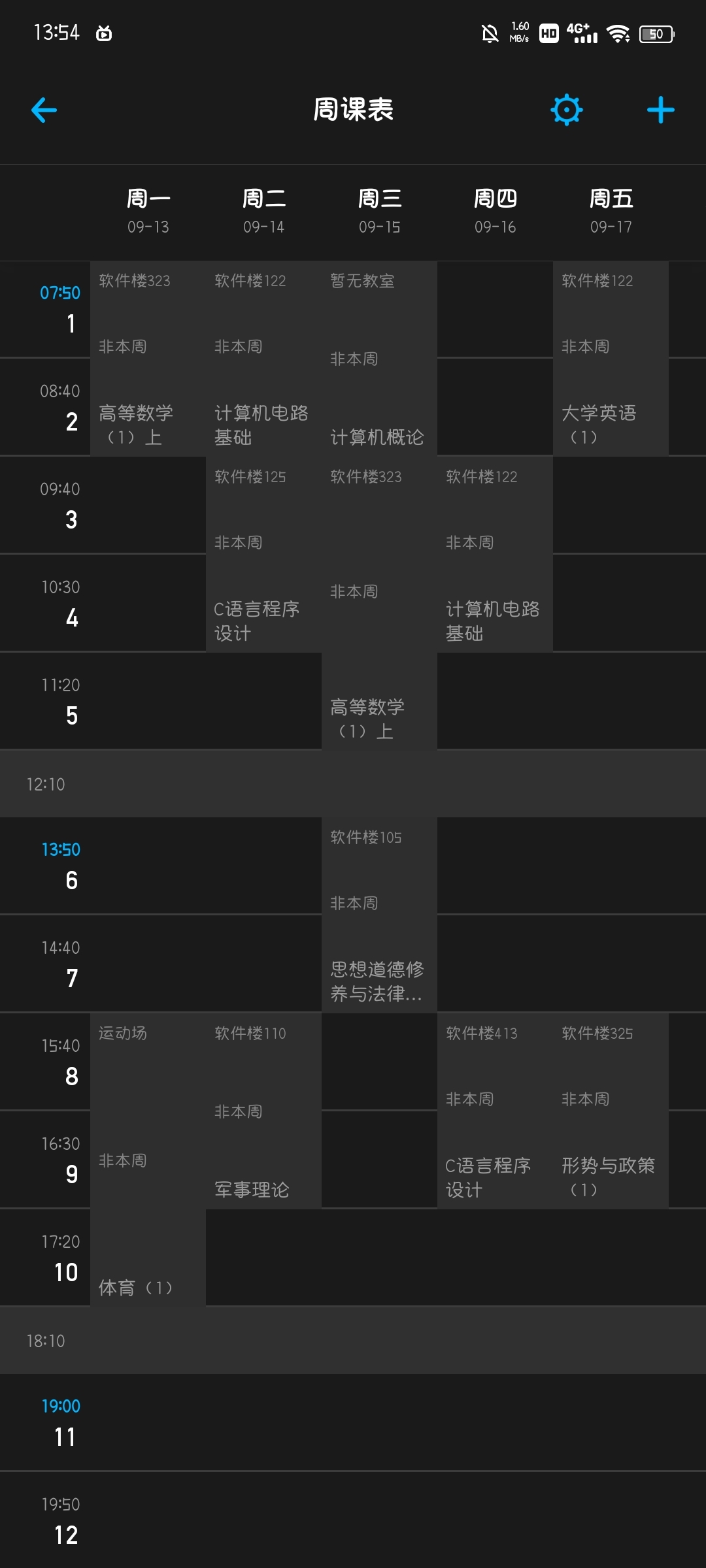Select the 周一 09-13 column header
The height and width of the screenshot is (1568, 706).
coord(149,210)
